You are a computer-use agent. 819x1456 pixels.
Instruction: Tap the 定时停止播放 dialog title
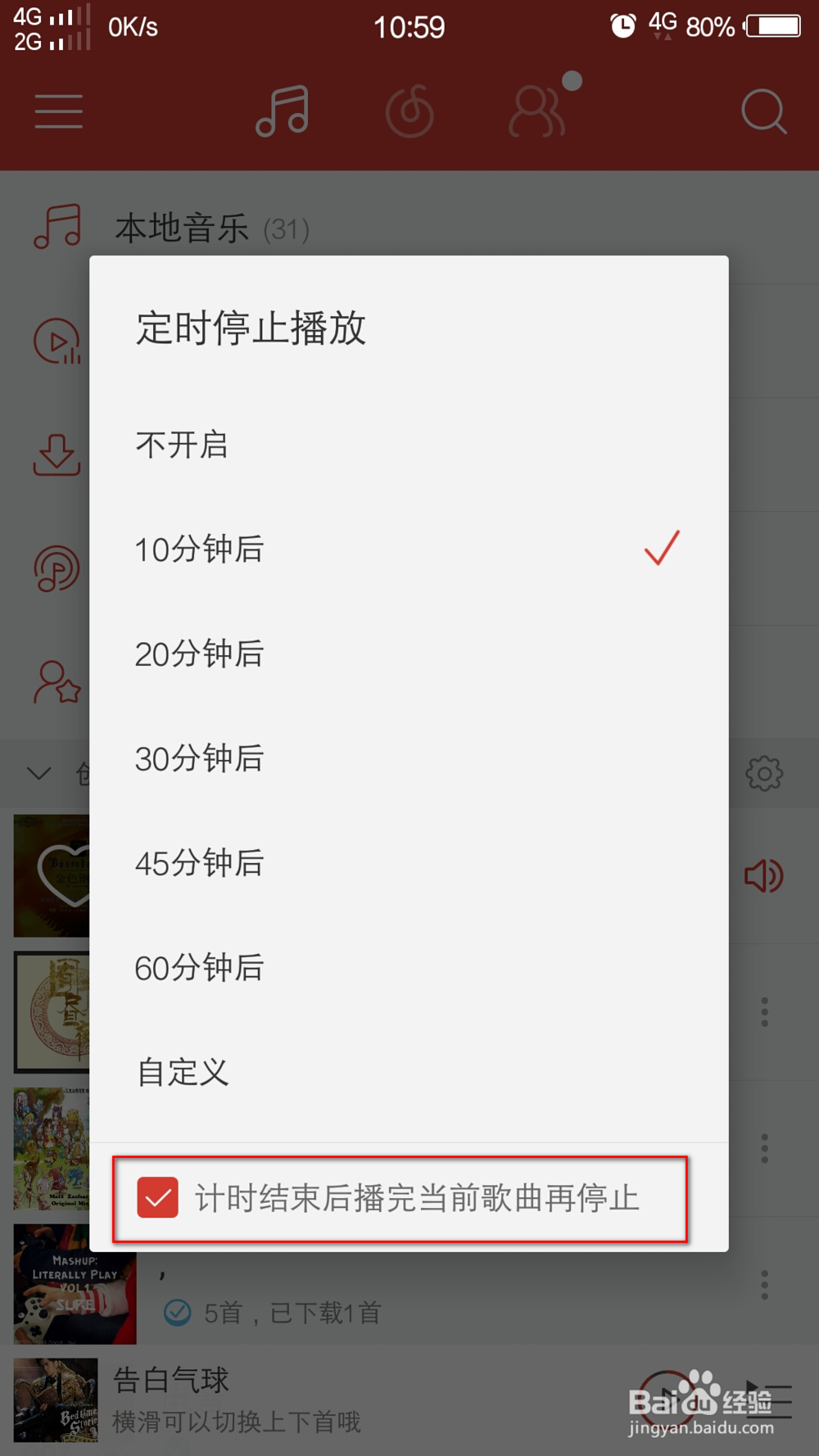[x=250, y=328]
